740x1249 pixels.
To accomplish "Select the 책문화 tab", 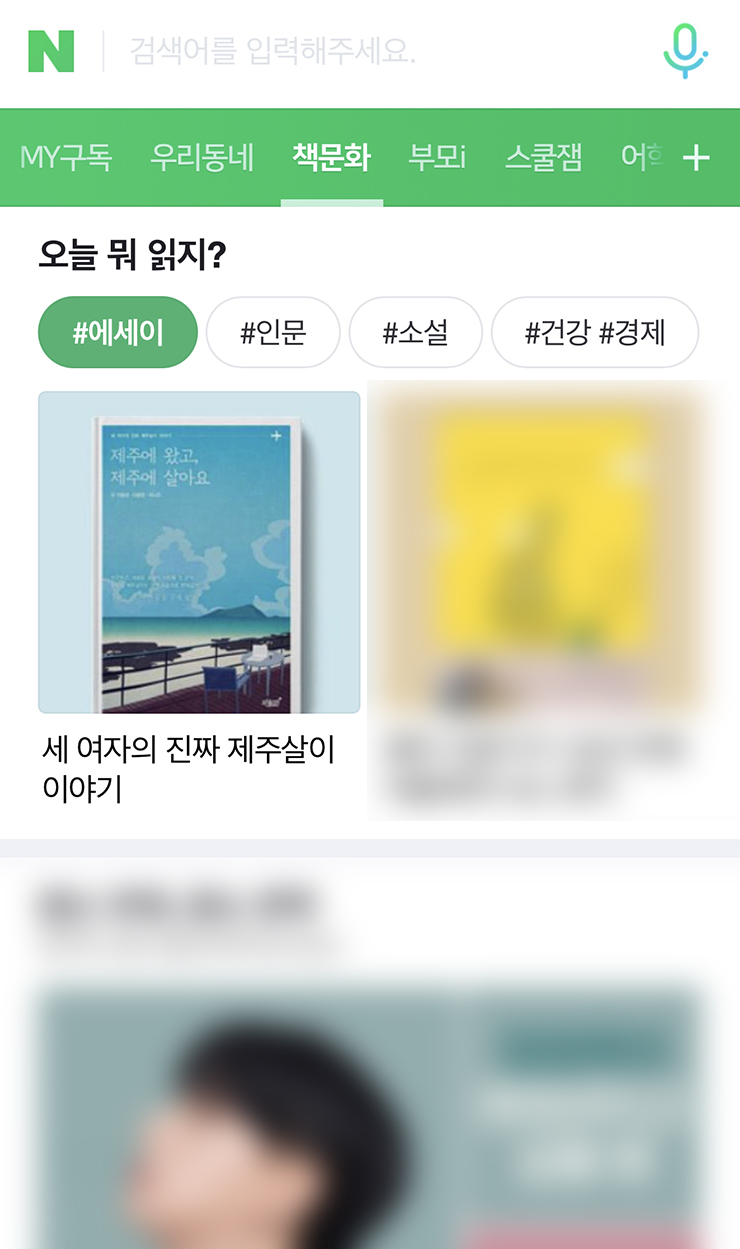I will tap(331, 157).
